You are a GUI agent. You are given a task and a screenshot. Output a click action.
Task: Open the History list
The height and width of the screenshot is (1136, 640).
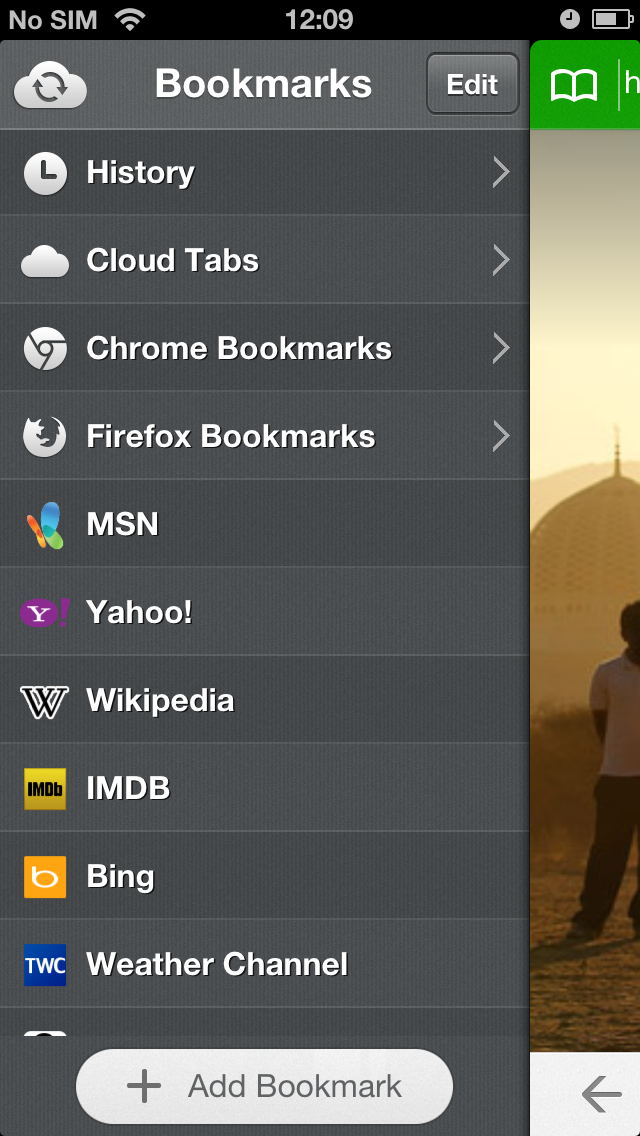point(264,173)
